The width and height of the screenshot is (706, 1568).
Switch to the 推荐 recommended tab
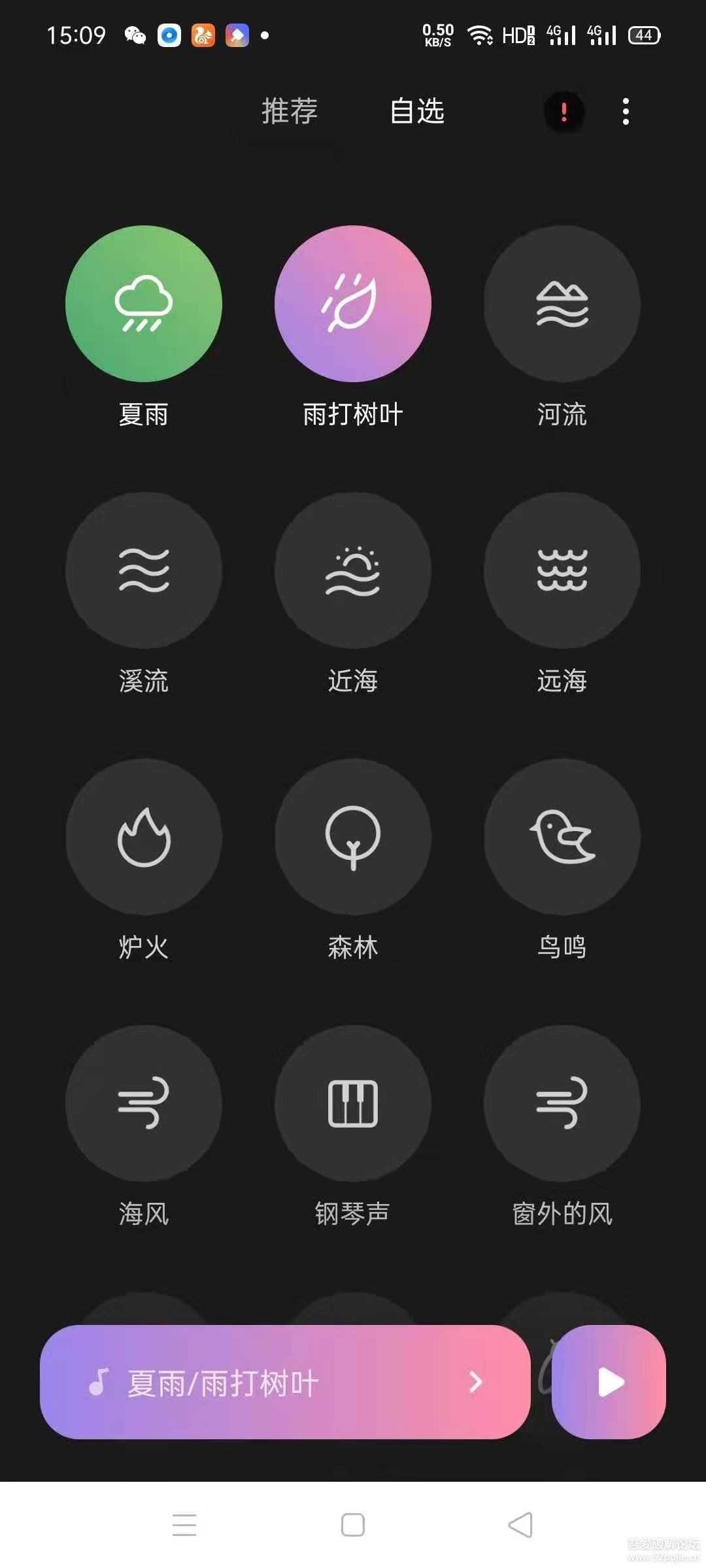[289, 111]
